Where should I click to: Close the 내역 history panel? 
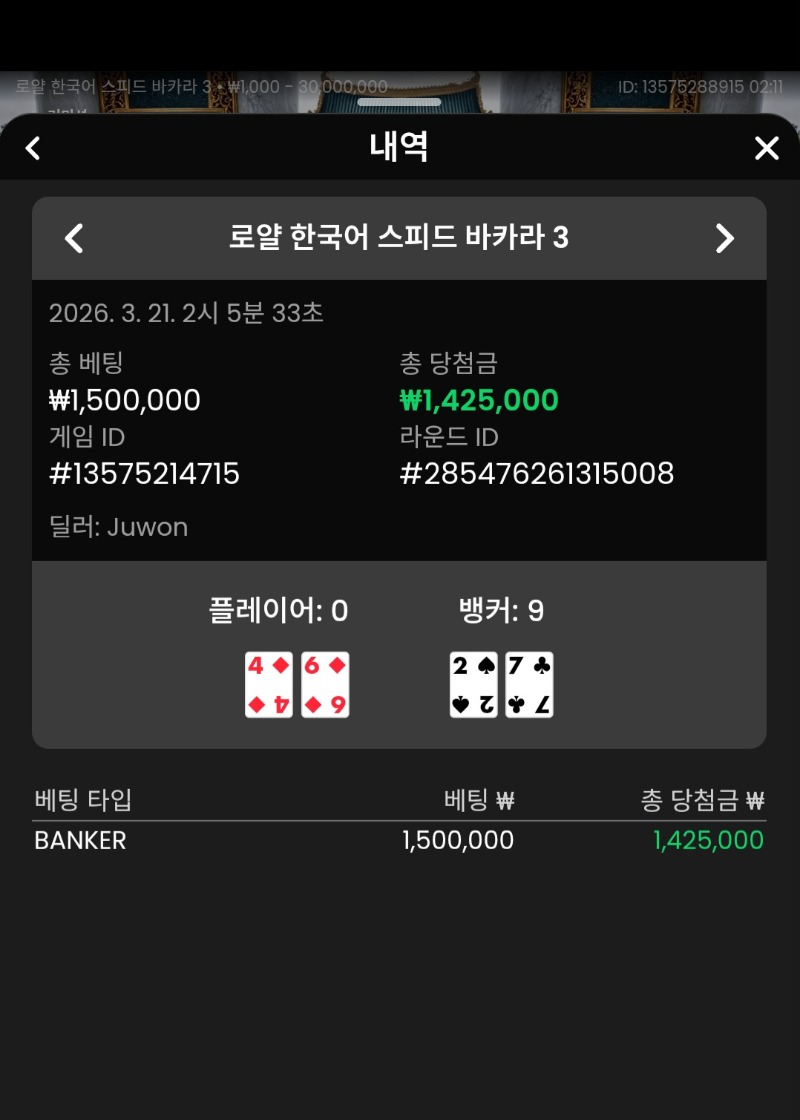(x=766, y=149)
